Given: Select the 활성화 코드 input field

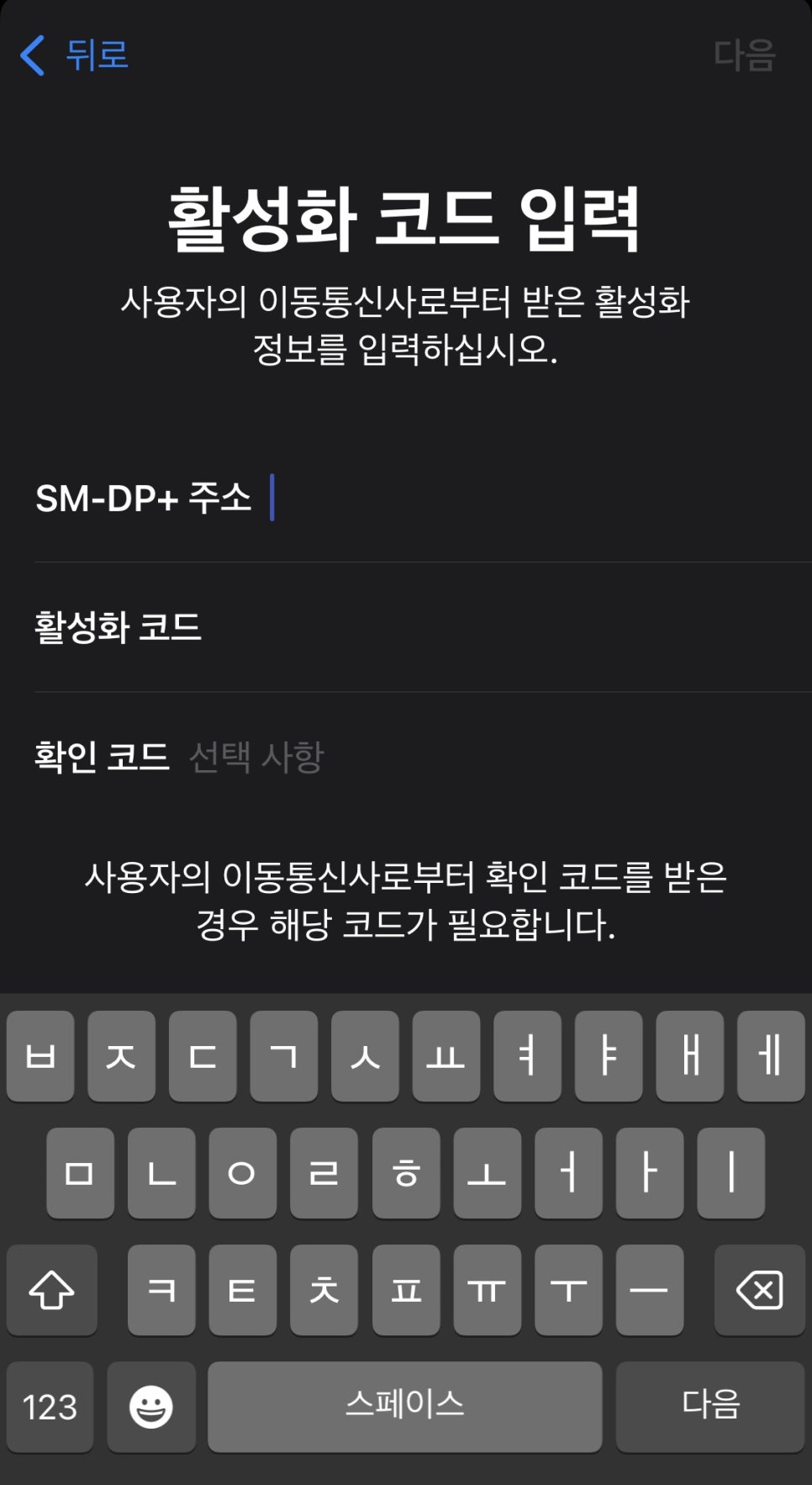Looking at the screenshot, I should click(504, 627).
